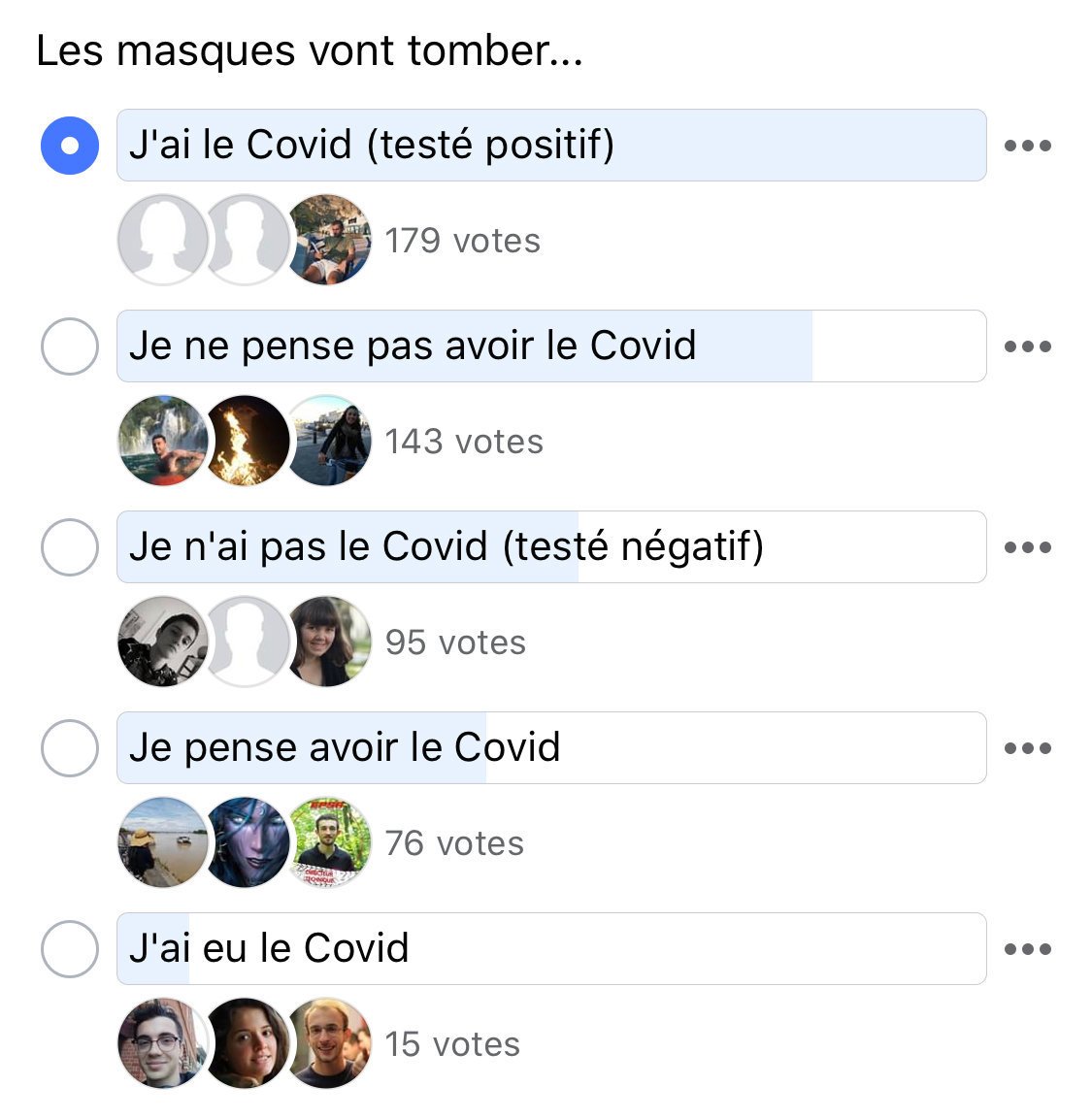
Task: See who cast the 143 votes
Action: pyautogui.click(x=464, y=442)
